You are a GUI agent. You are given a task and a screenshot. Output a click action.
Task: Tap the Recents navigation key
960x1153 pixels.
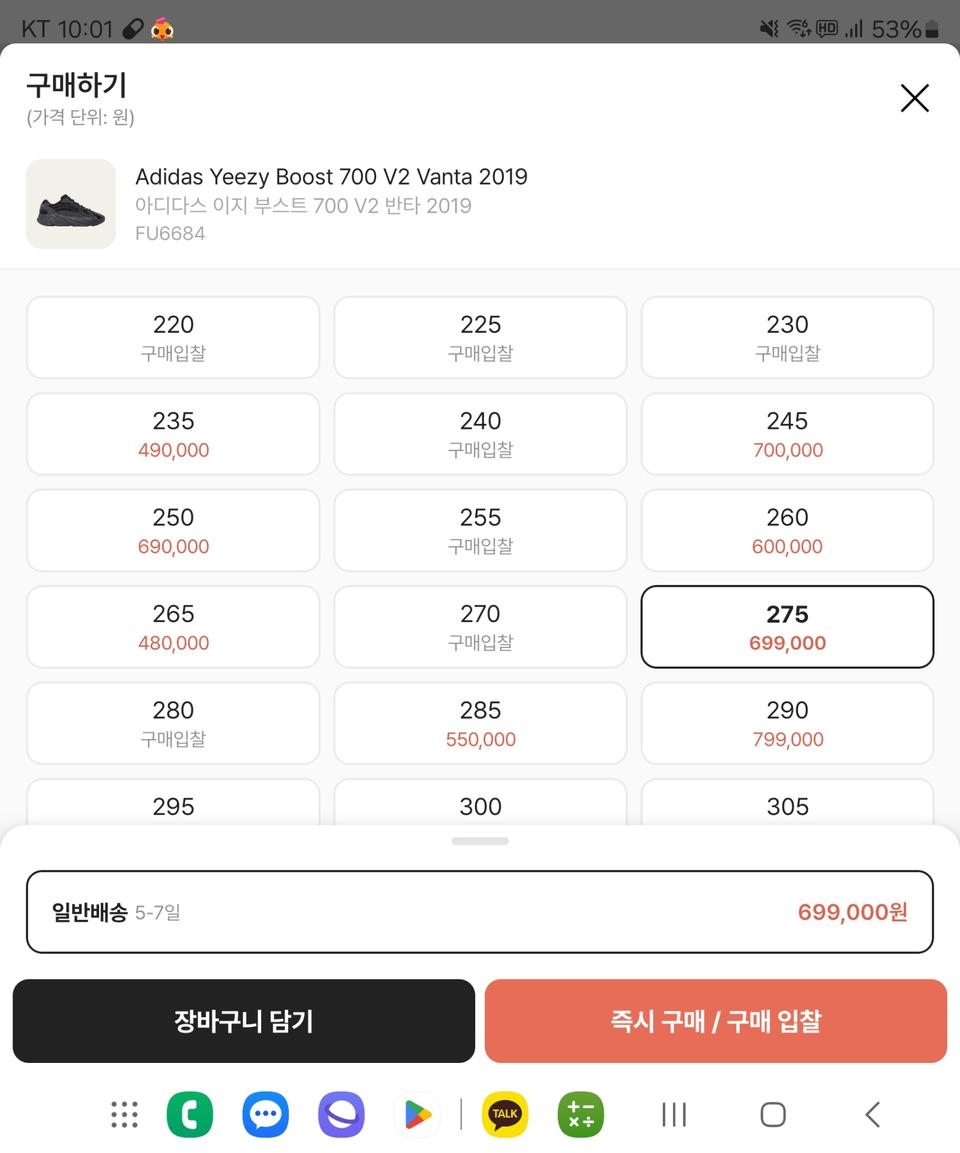click(x=673, y=1114)
